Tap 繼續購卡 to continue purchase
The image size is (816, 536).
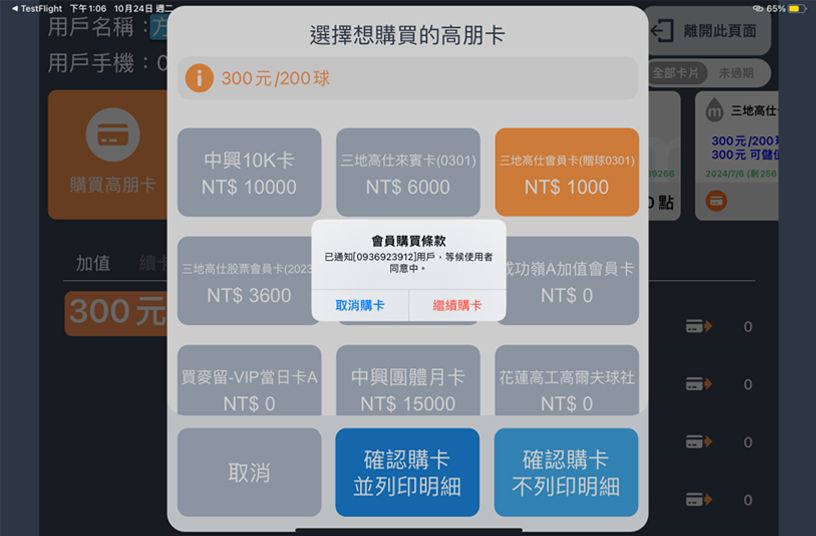[x=457, y=305]
